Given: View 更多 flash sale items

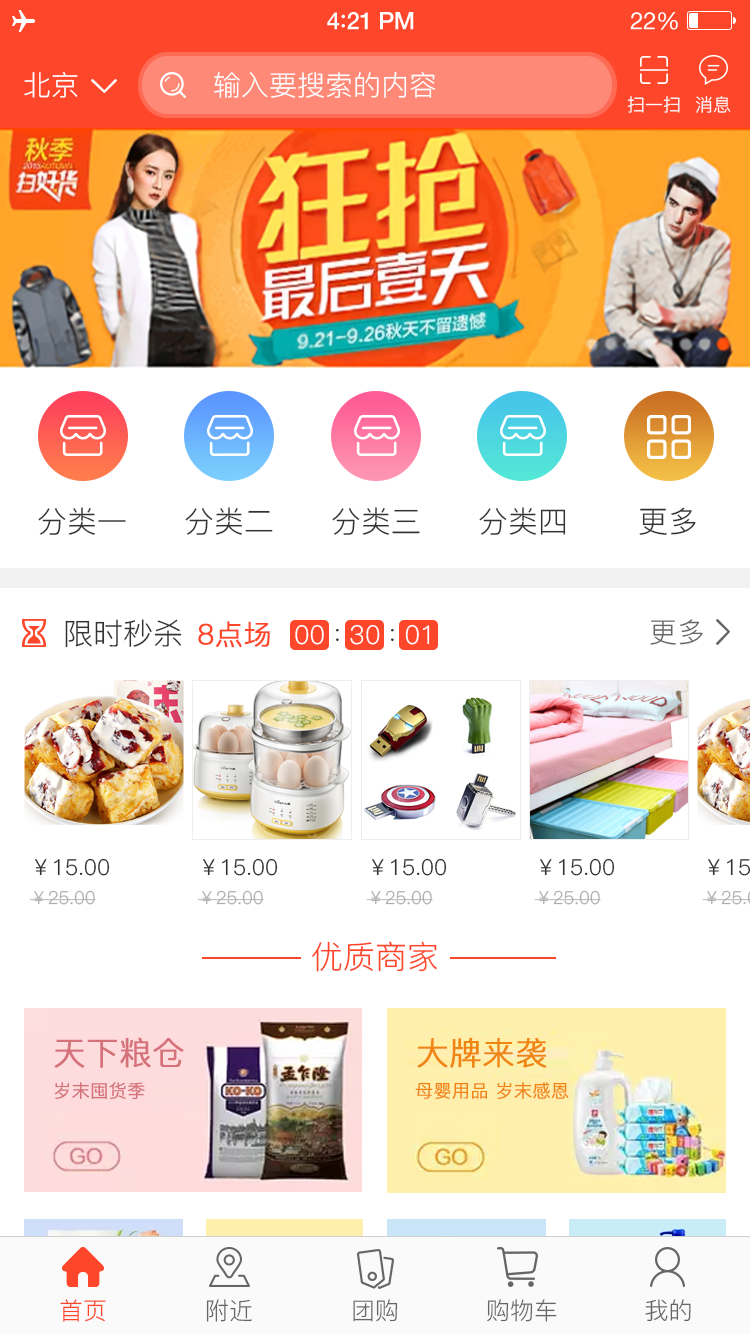Looking at the screenshot, I should pyautogui.click(x=691, y=632).
